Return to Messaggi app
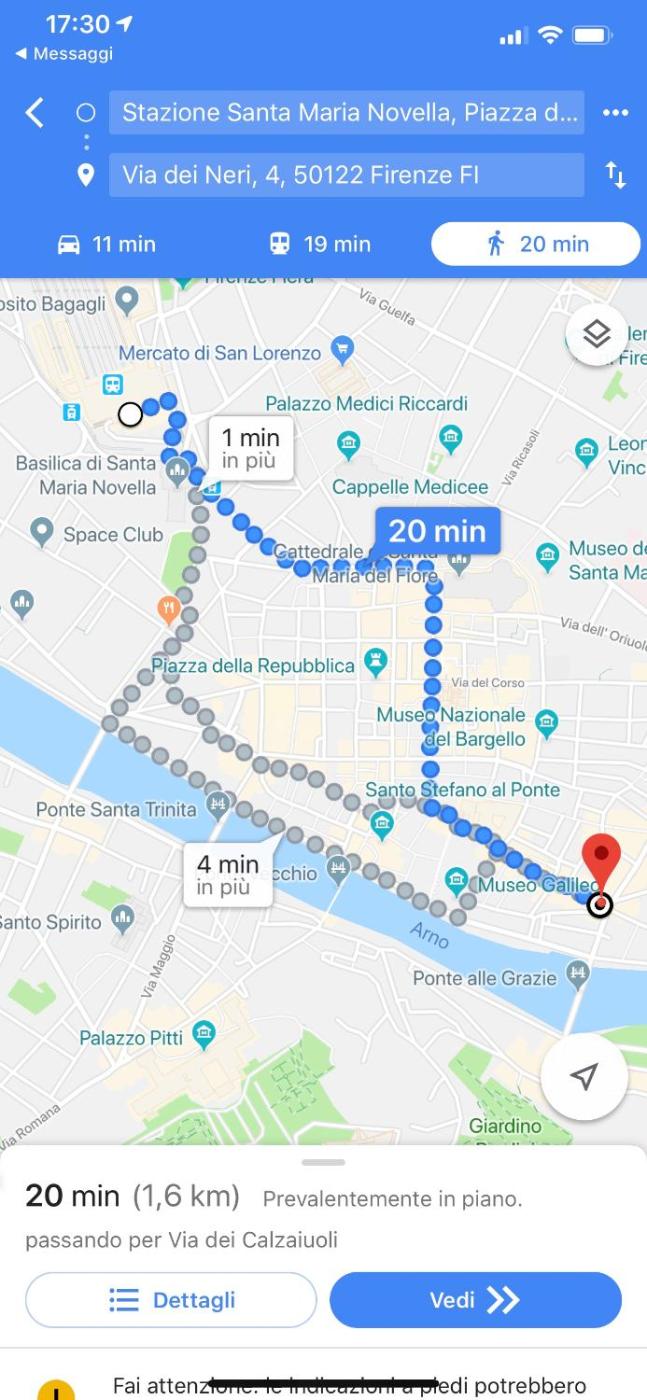This screenshot has width=647, height=1400. [64, 54]
